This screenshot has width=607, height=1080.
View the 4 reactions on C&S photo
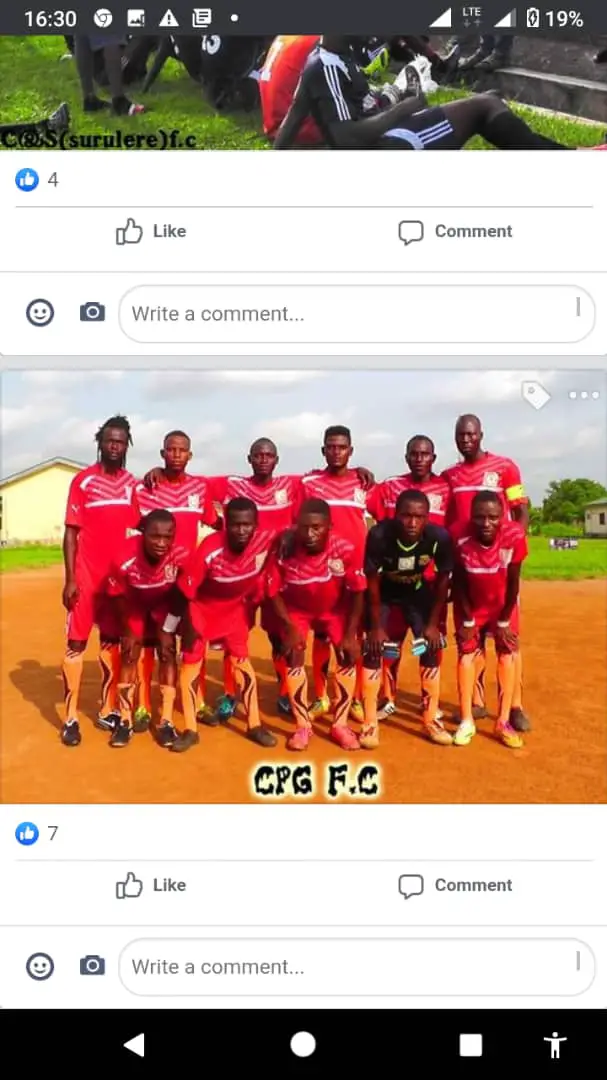(x=37, y=180)
